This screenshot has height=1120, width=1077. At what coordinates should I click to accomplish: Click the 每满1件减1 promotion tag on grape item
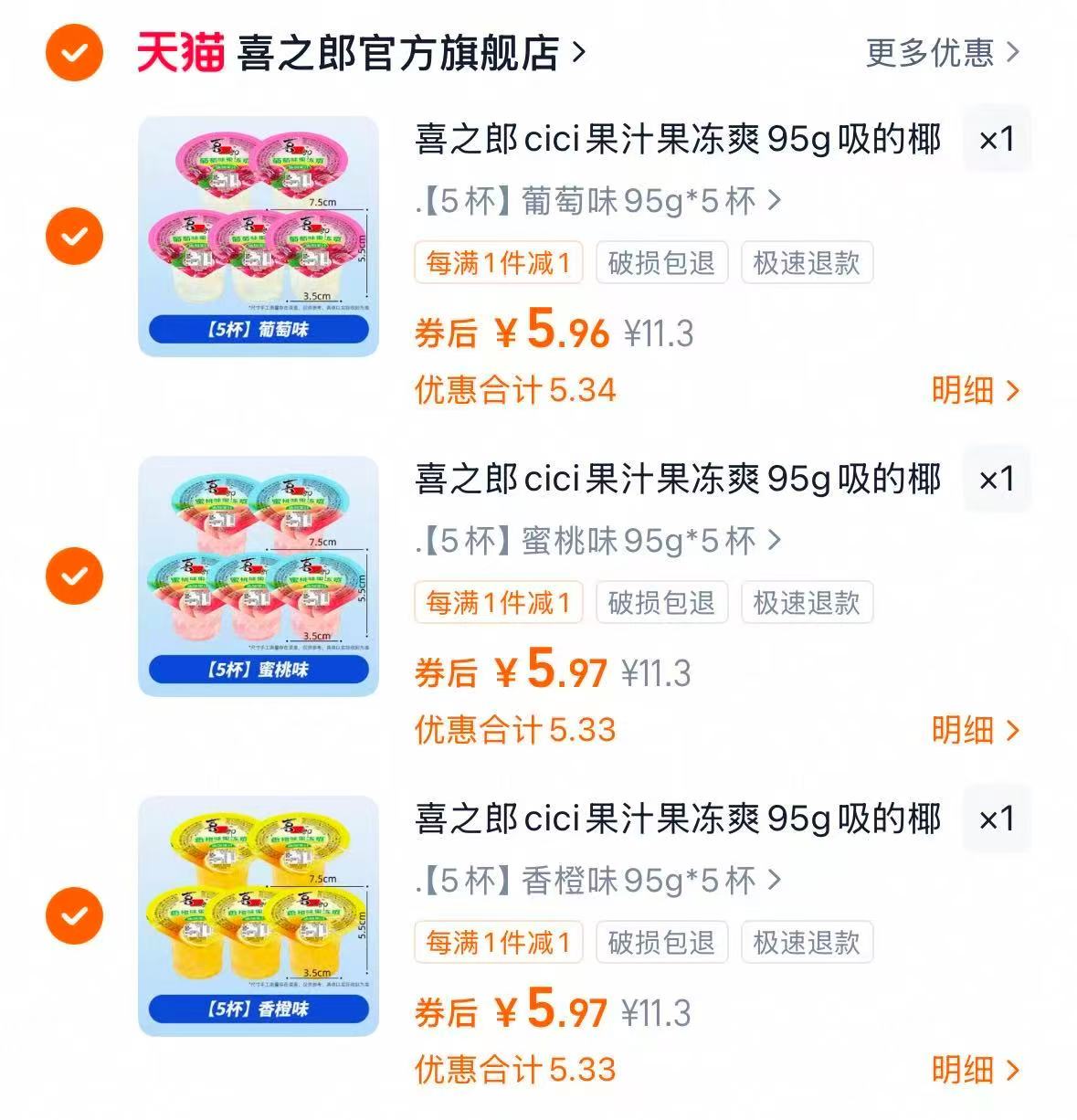point(498,262)
